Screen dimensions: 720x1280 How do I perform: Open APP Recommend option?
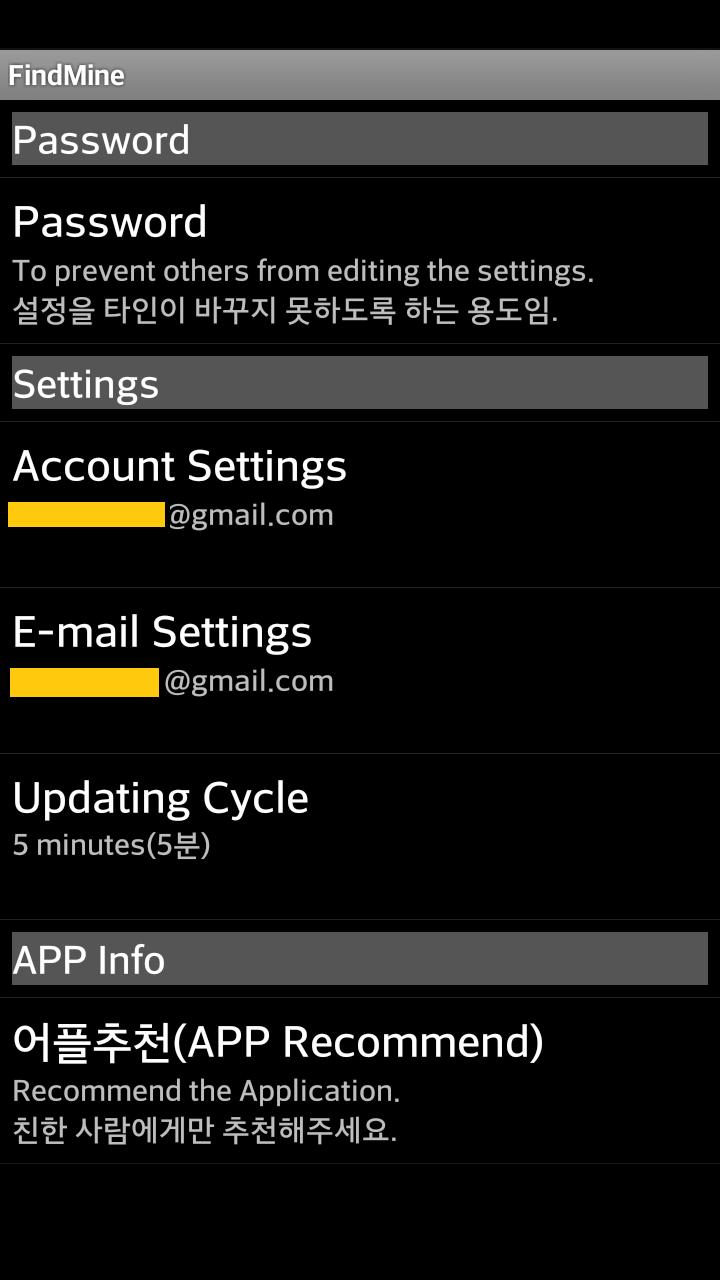tap(360, 1082)
